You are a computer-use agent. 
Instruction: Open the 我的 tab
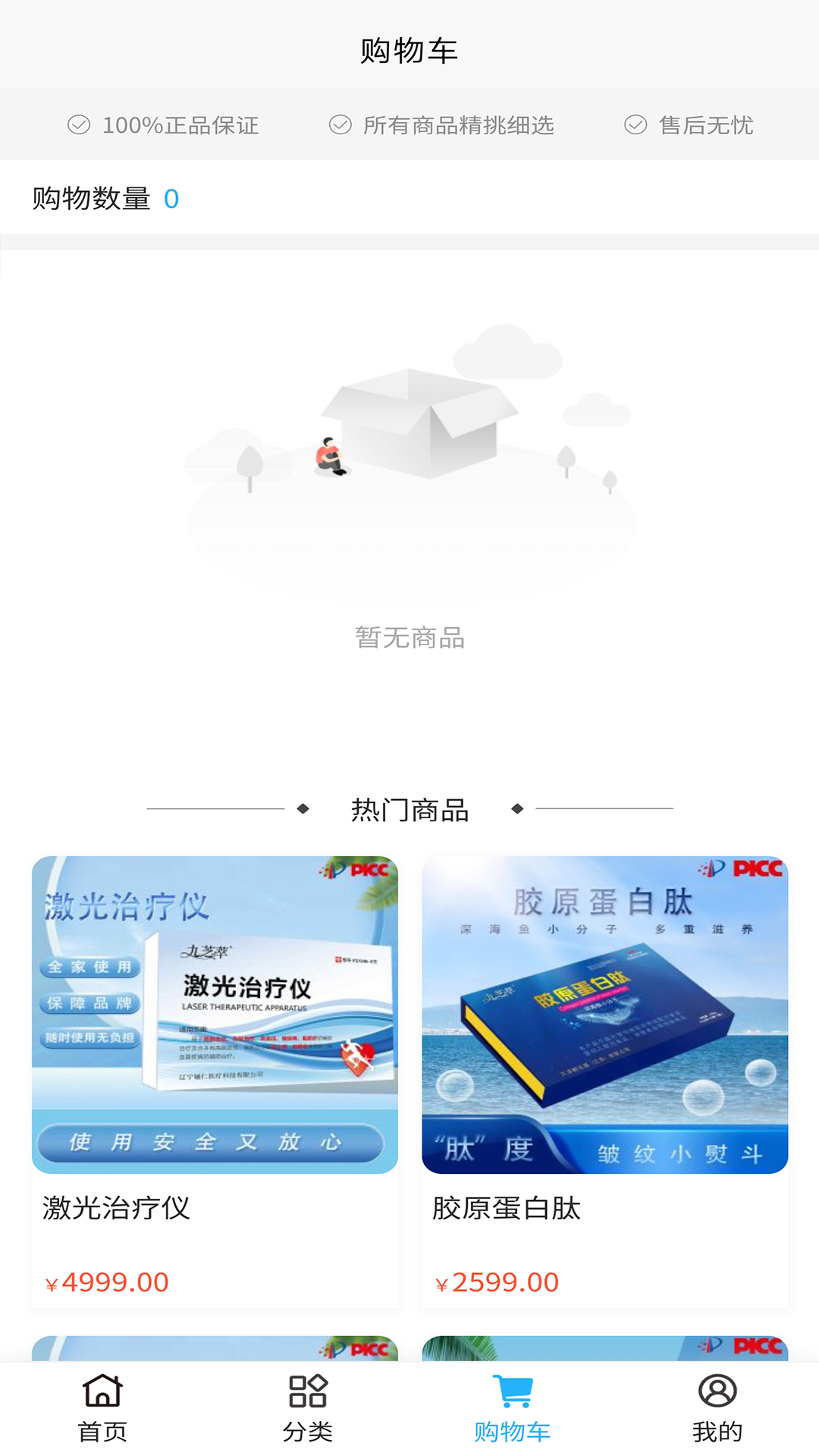[717, 1410]
